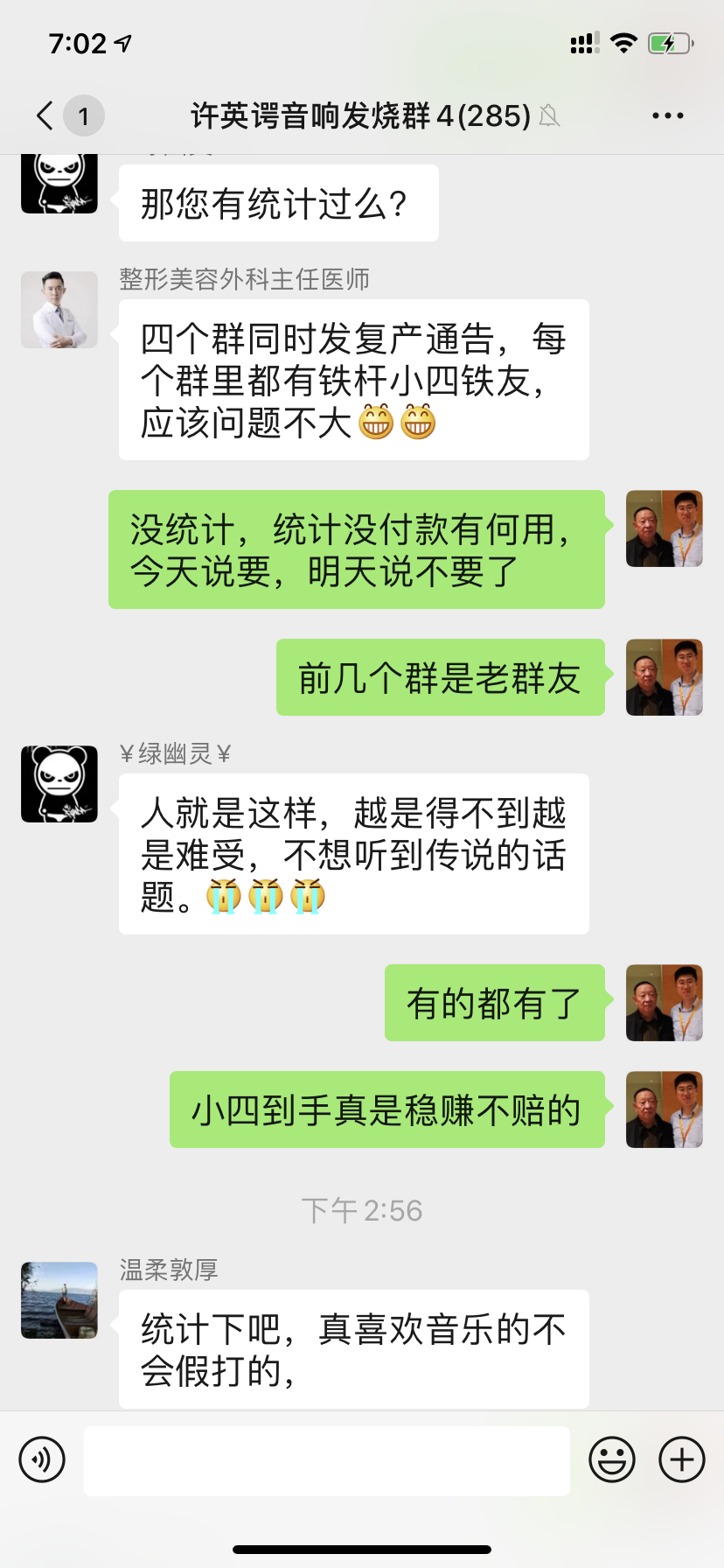Open ¥绿幽灵¥ avatar above 人就是这样 message

(59, 784)
